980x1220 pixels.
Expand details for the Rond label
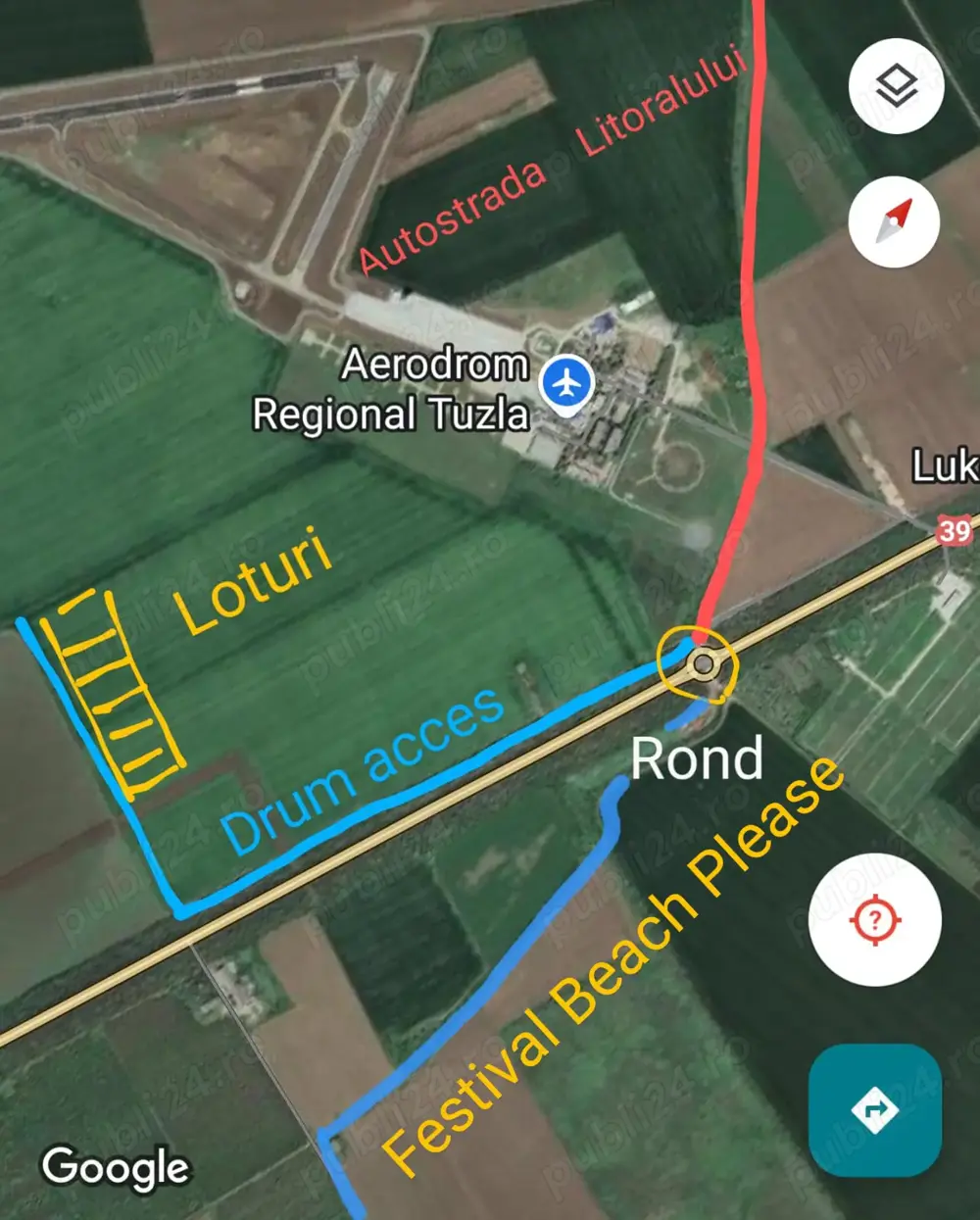700,758
